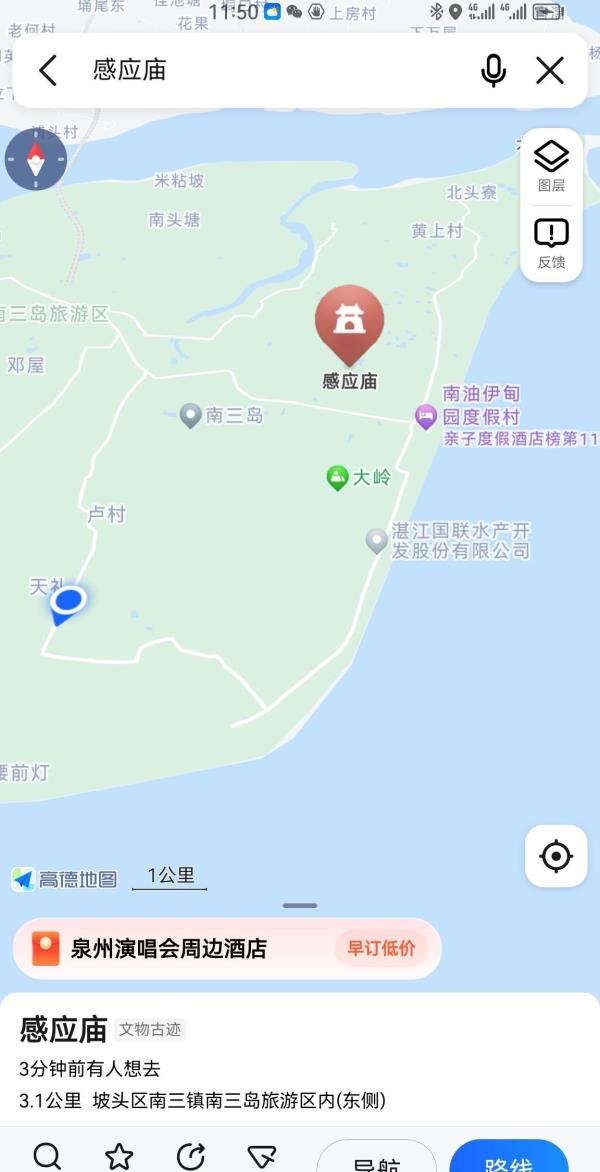Select the 大岭 green marker
This screenshot has width=600, height=1172.
click(359, 477)
